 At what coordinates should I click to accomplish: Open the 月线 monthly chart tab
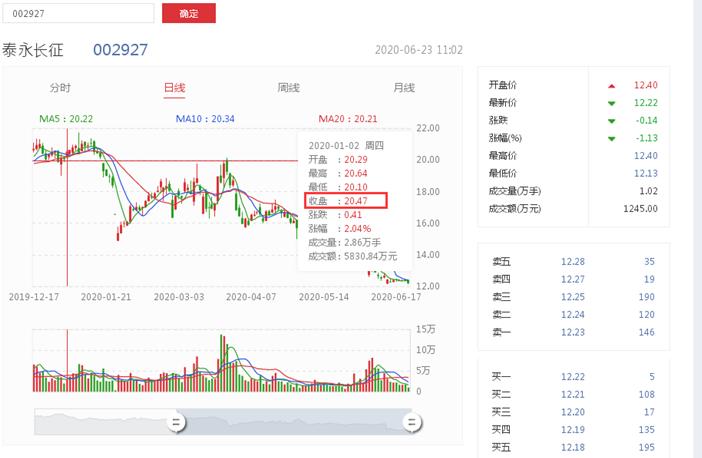click(x=403, y=88)
